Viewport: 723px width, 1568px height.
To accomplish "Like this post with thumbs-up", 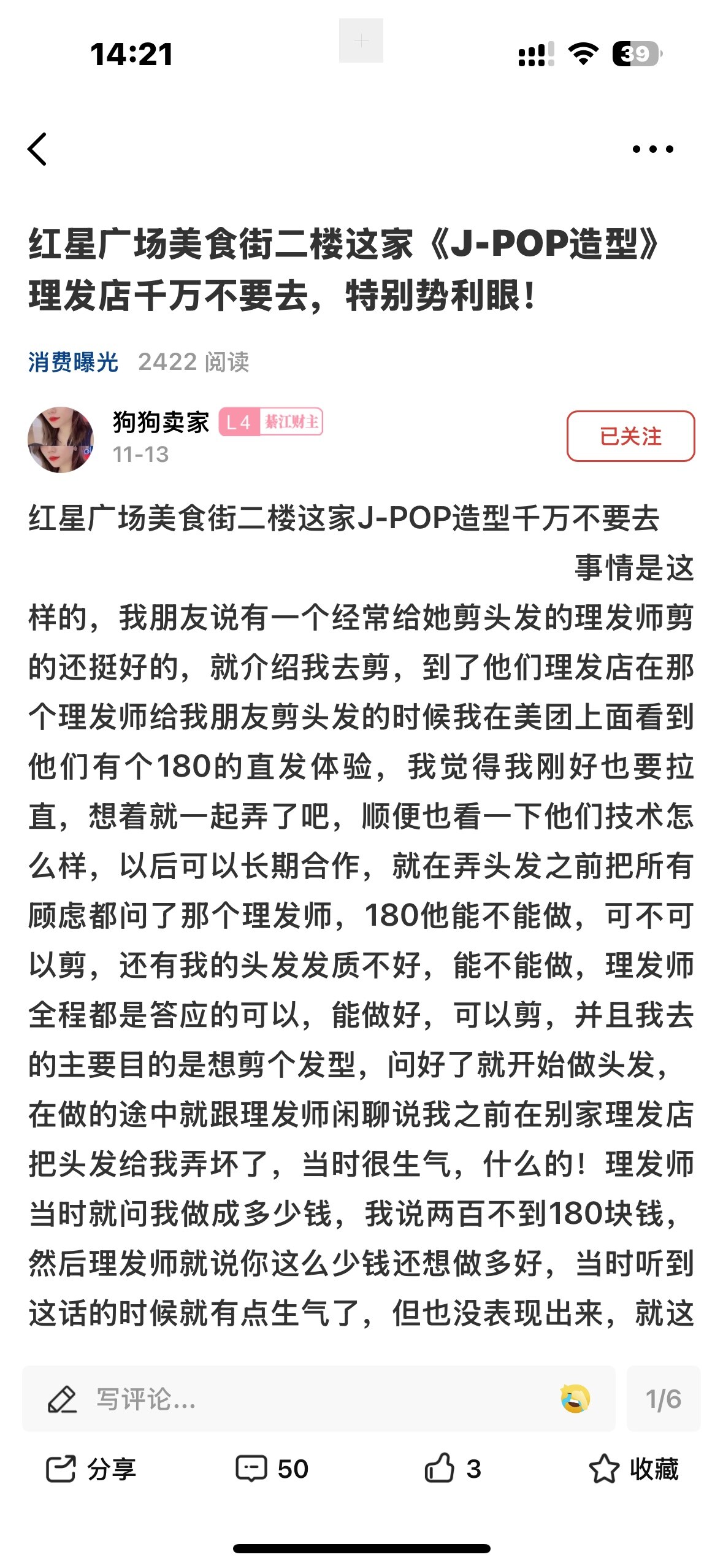I will click(x=453, y=1469).
